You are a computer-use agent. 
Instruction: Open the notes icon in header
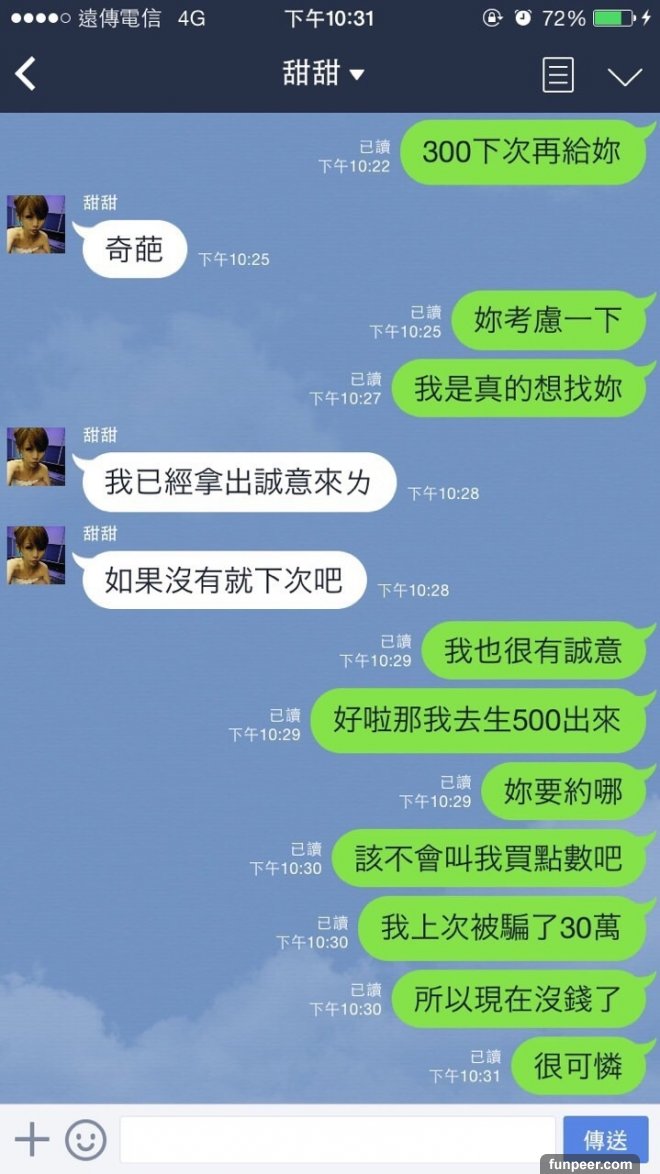[x=558, y=75]
